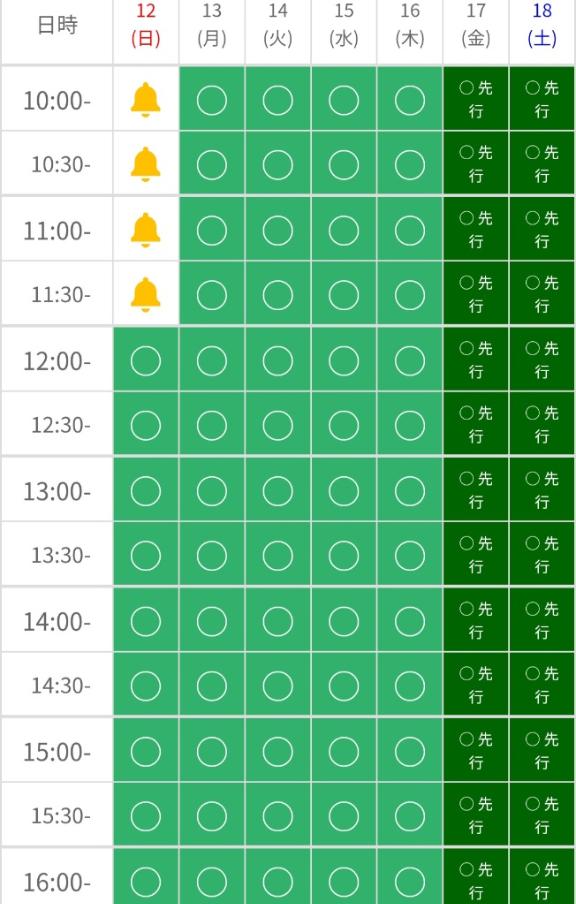The height and width of the screenshot is (904, 576).
Task: Select Wednesday 15 at 13:30 slot
Action: tap(344, 555)
